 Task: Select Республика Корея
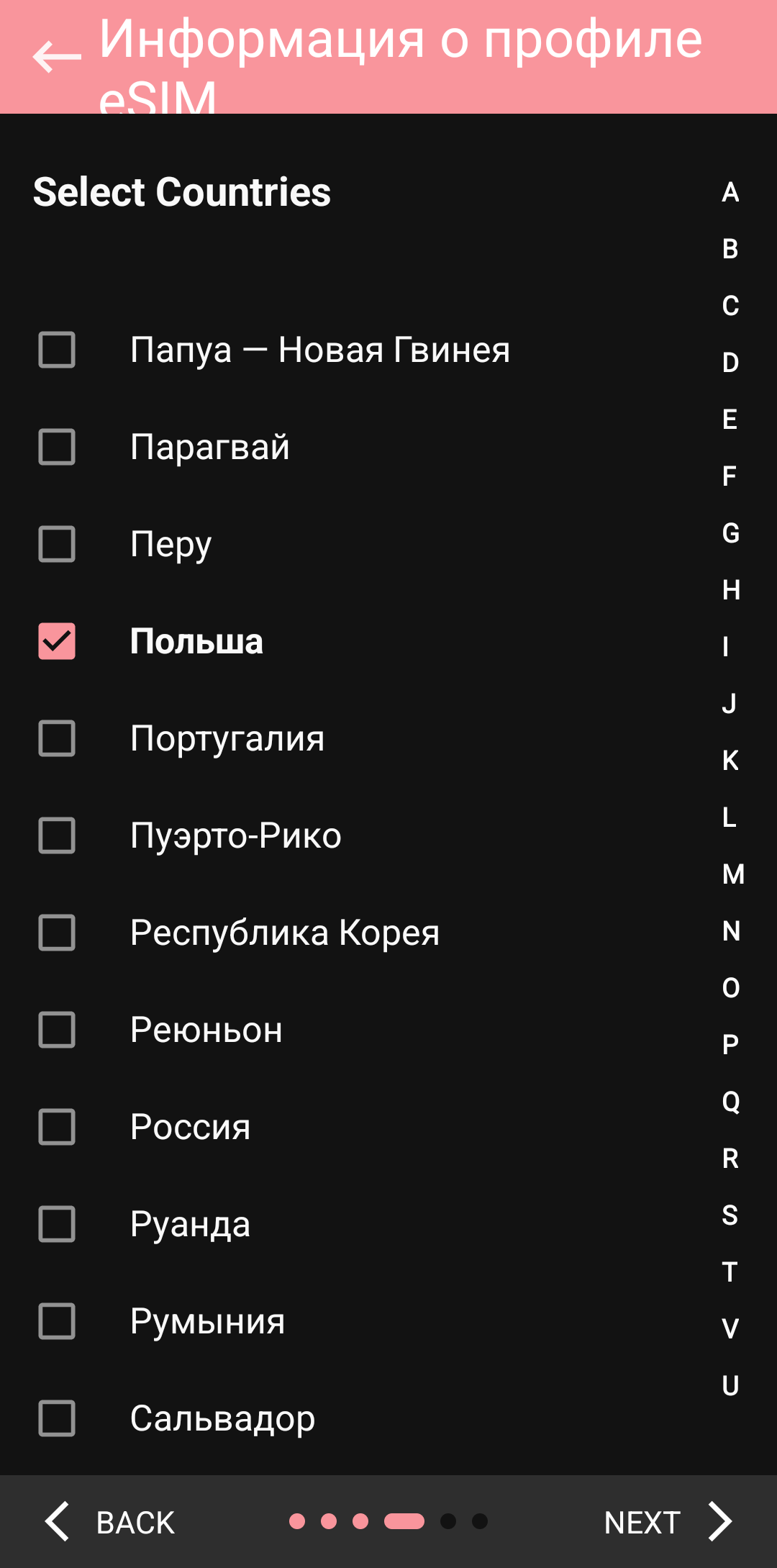[x=284, y=933]
